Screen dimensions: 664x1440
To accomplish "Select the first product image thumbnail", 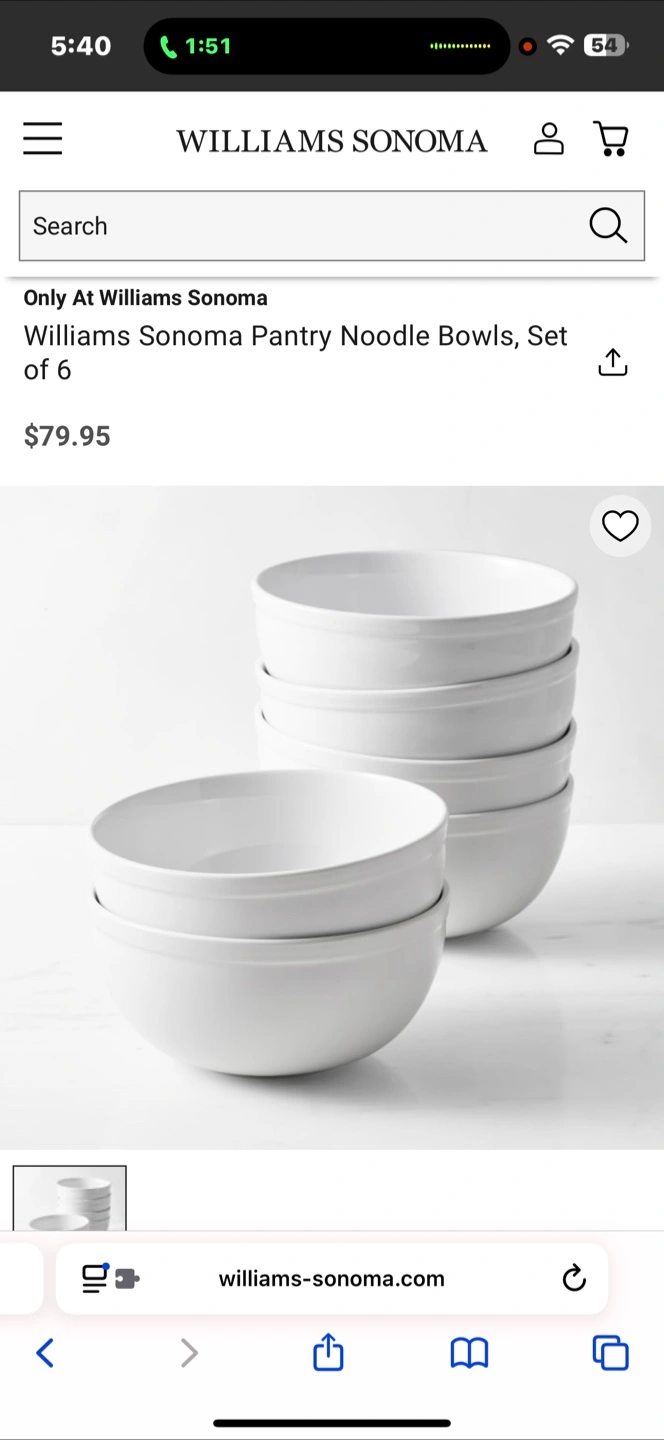I will (x=70, y=1197).
